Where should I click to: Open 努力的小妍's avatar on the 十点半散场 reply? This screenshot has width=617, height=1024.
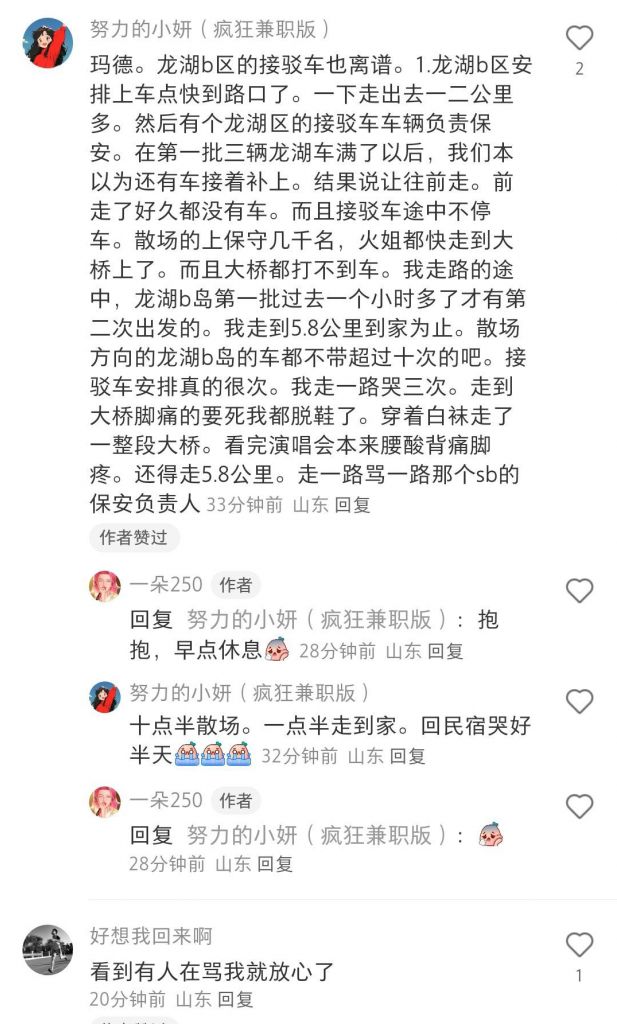[104, 696]
